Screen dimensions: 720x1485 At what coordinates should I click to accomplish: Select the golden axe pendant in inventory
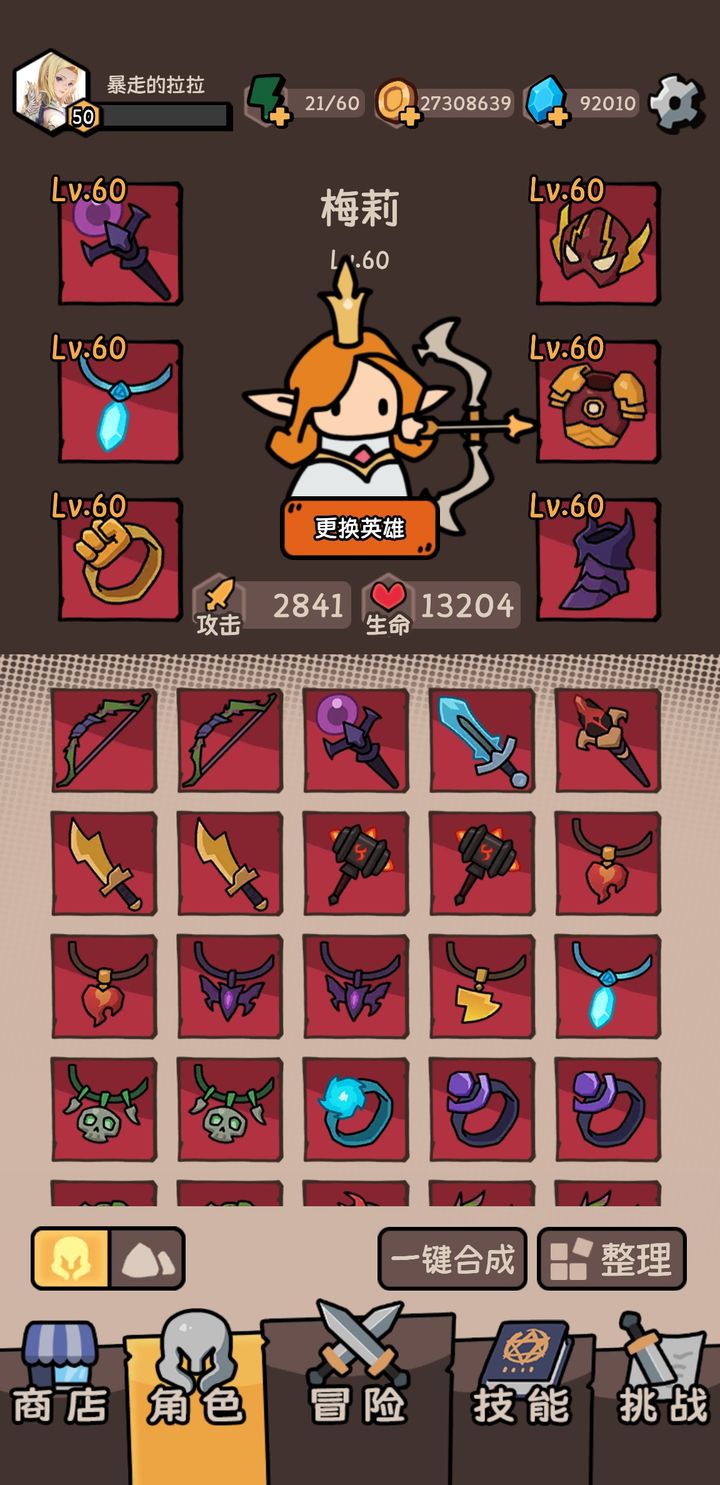[482, 987]
